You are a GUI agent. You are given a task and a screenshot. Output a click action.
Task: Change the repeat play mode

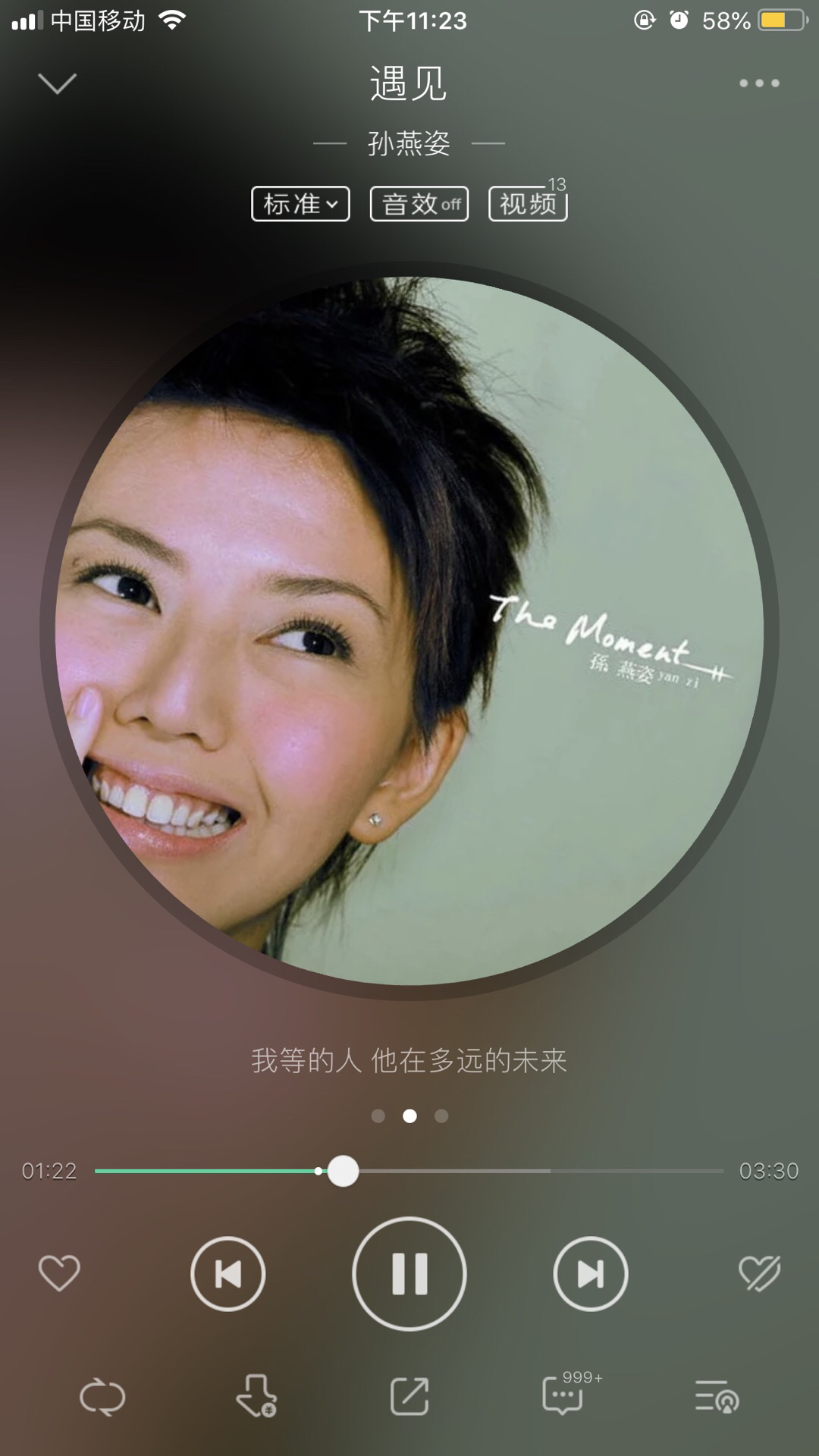[102, 1397]
